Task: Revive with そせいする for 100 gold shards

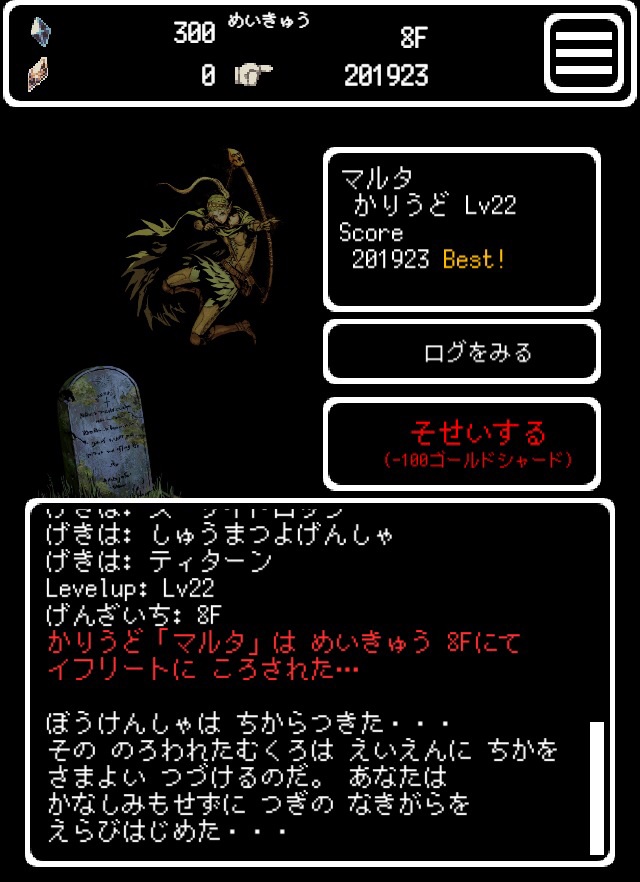Action: [462, 443]
